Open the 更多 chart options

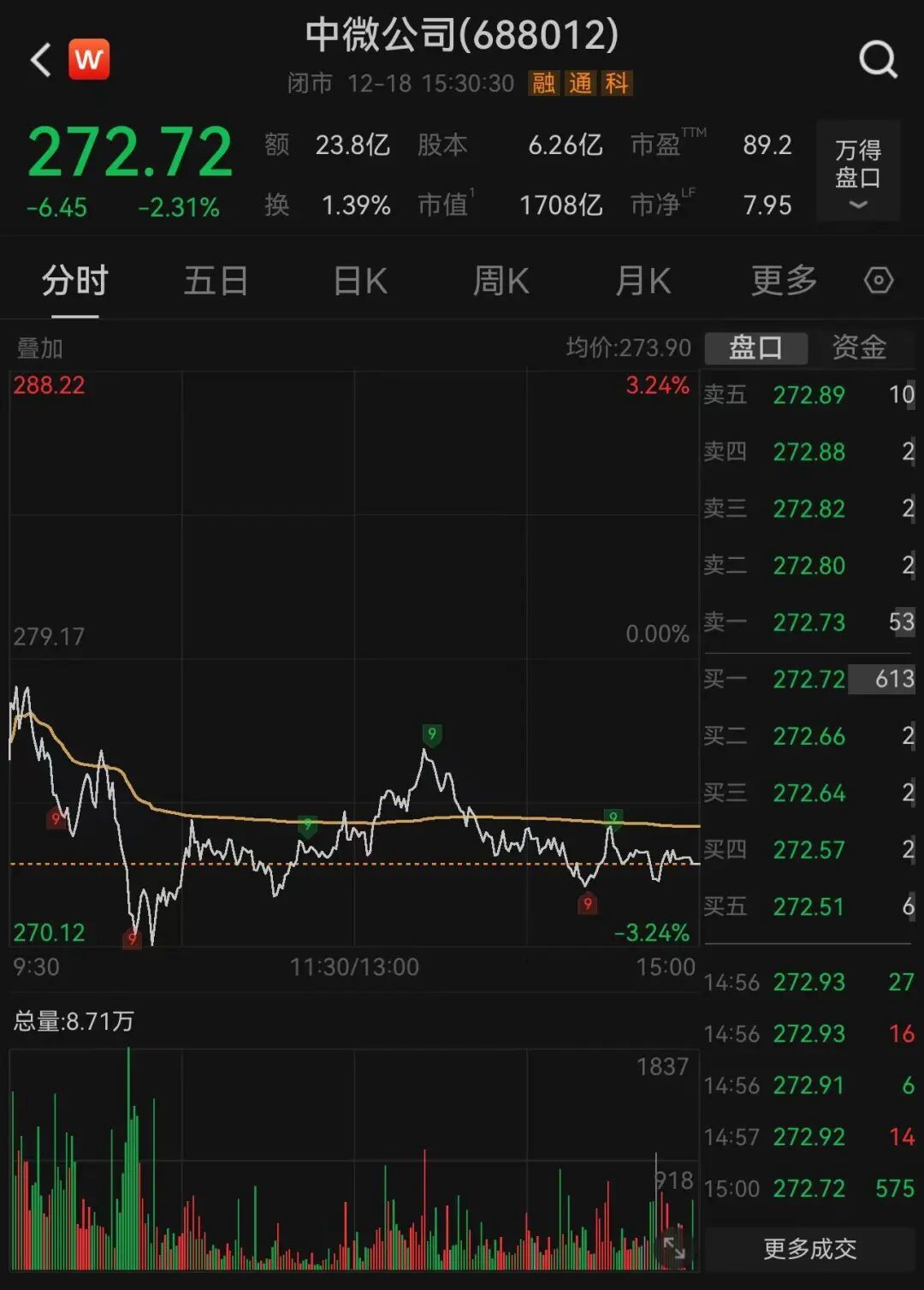(x=784, y=281)
